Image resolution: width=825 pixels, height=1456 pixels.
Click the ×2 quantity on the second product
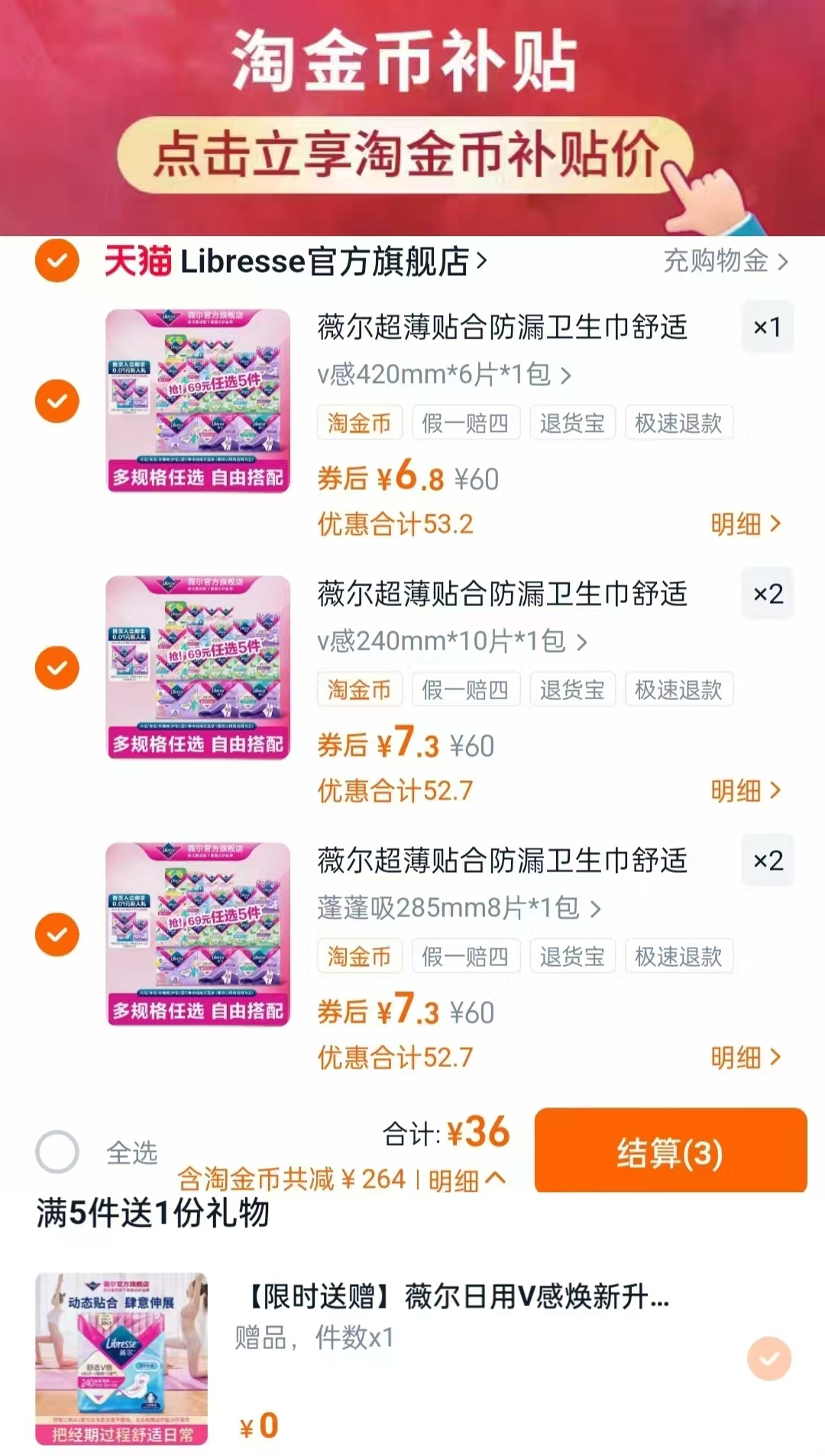[768, 592]
